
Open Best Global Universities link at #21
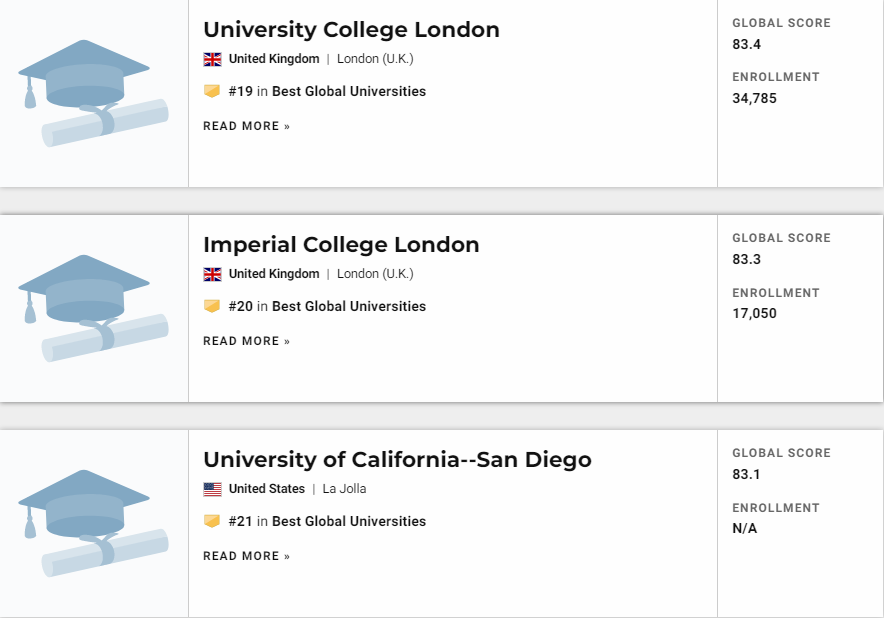pyautogui.click(x=349, y=521)
